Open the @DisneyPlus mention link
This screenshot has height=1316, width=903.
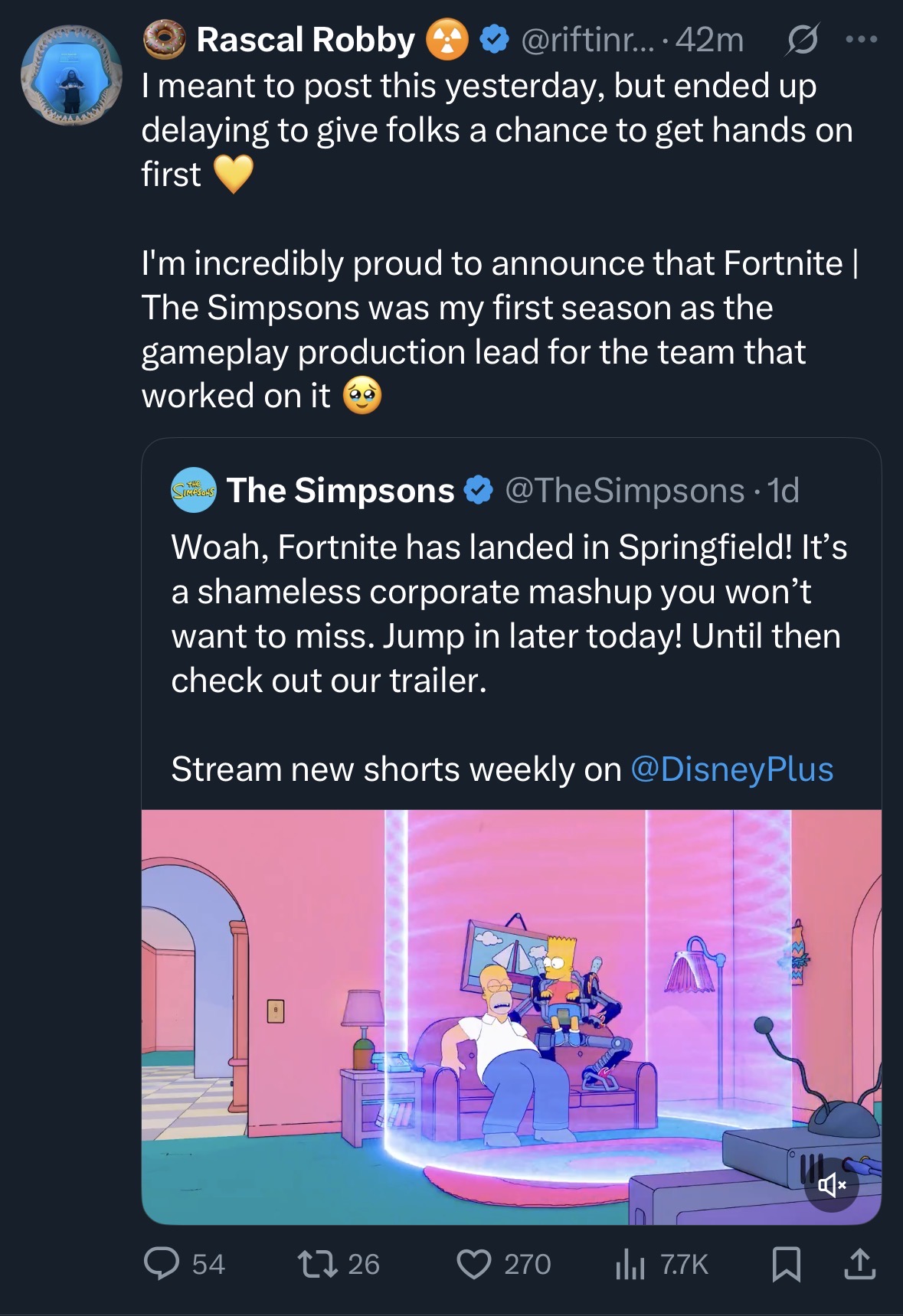[x=731, y=769]
